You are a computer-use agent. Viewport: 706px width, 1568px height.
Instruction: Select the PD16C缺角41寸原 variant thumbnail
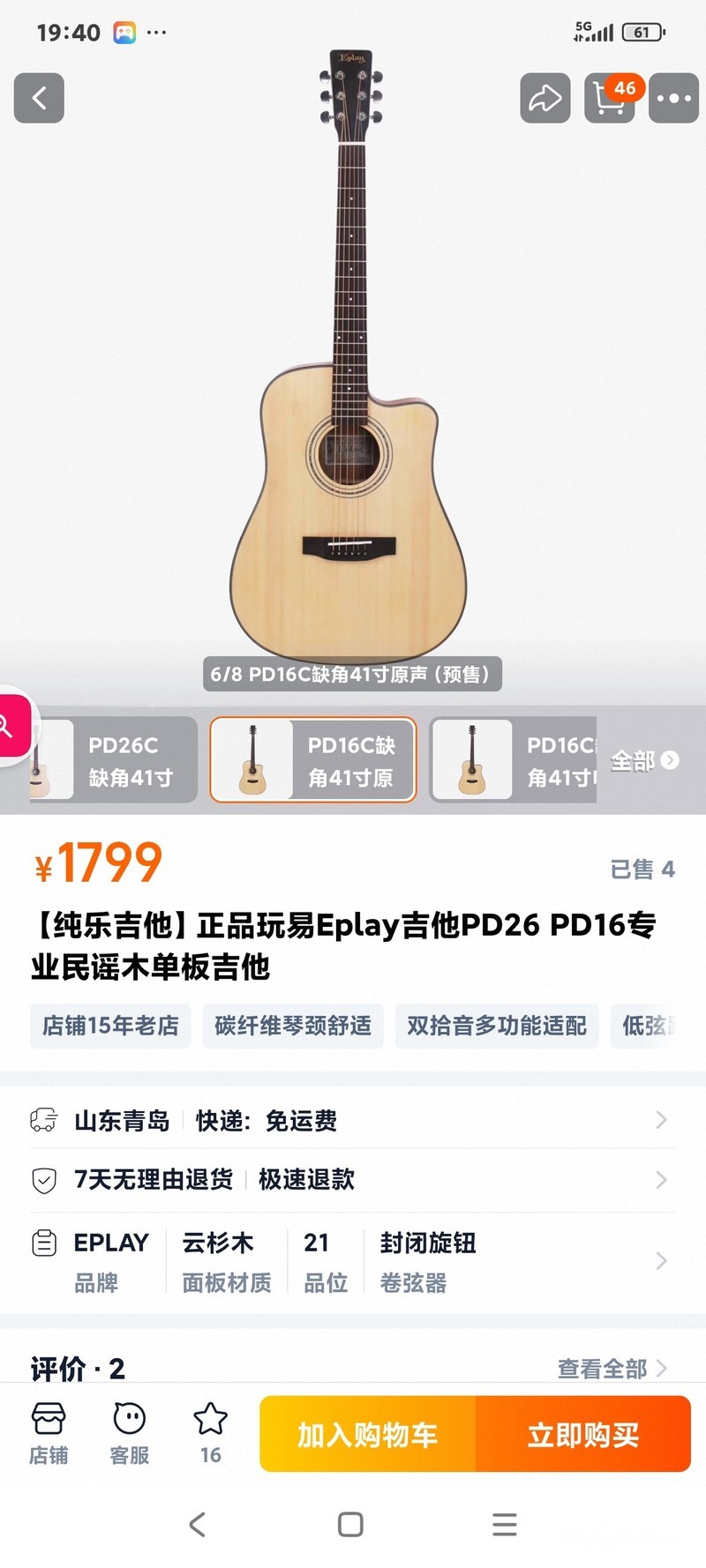312,760
